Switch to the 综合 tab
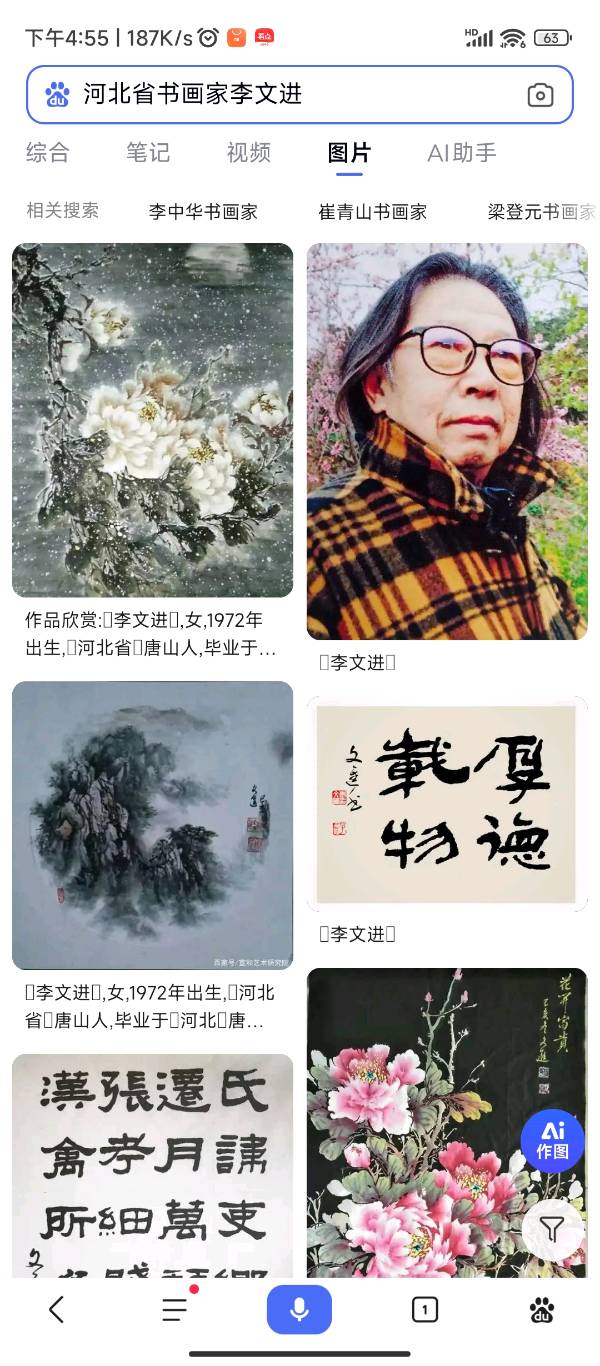Screen dimensions: 600x1366 tap(48, 153)
